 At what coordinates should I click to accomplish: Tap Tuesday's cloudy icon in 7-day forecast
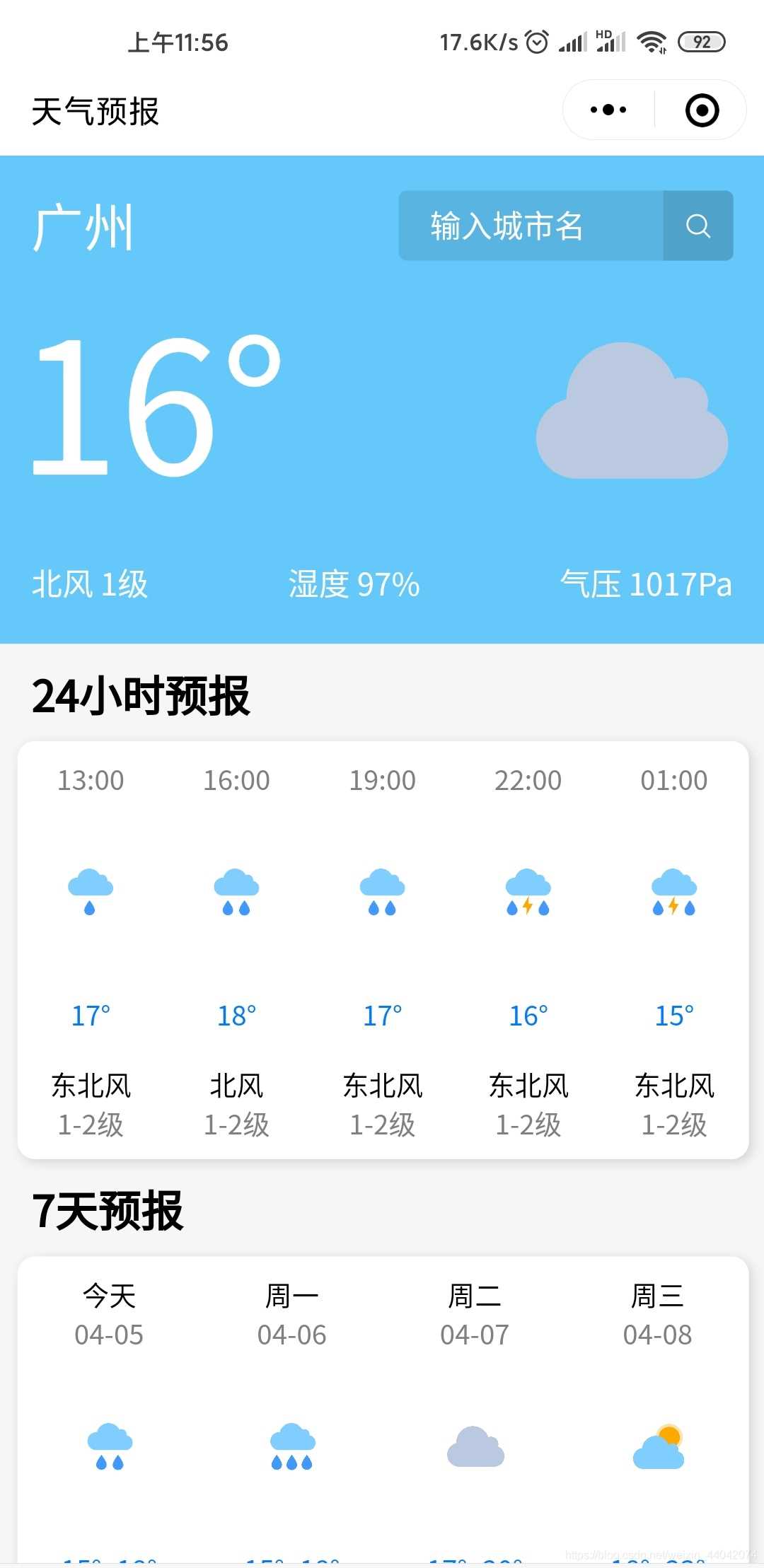475,1448
